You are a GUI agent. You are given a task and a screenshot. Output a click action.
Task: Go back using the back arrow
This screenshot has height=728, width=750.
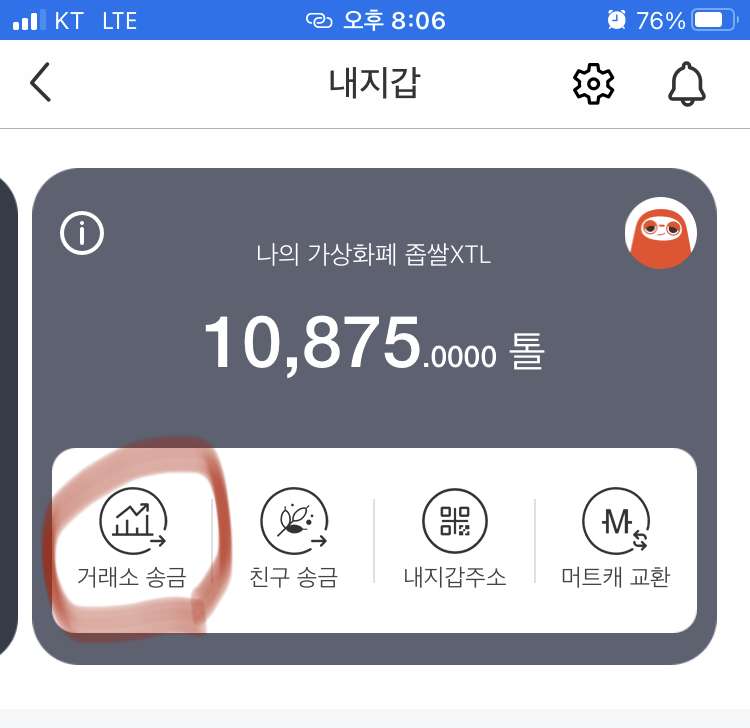[x=40, y=83]
